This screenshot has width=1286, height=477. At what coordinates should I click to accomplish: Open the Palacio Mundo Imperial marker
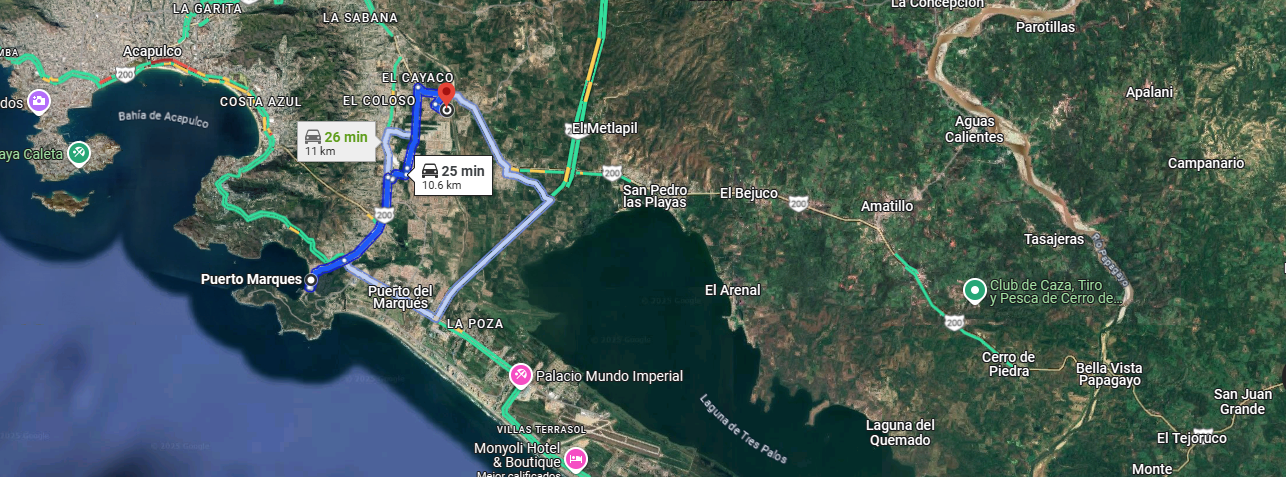coord(520,376)
